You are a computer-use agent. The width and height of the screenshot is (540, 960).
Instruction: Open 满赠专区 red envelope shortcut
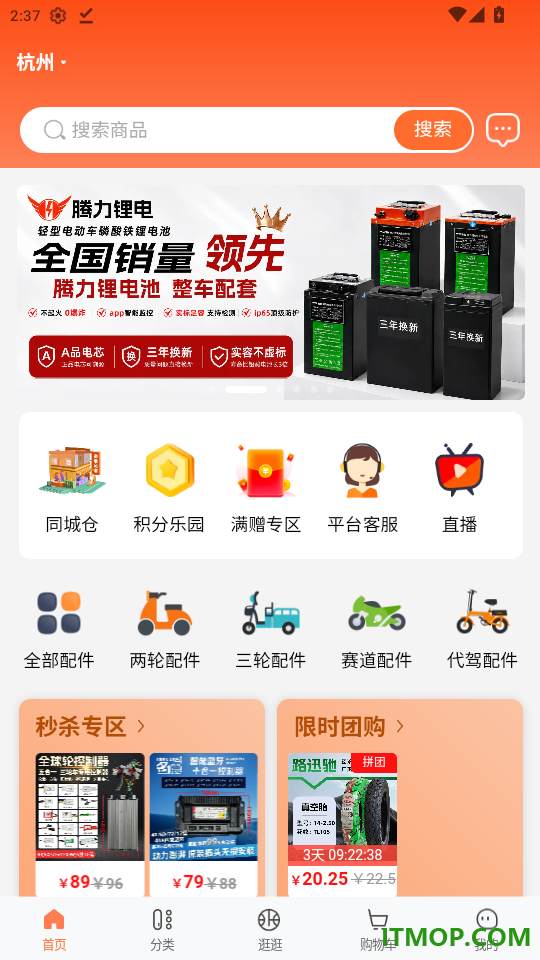point(266,489)
